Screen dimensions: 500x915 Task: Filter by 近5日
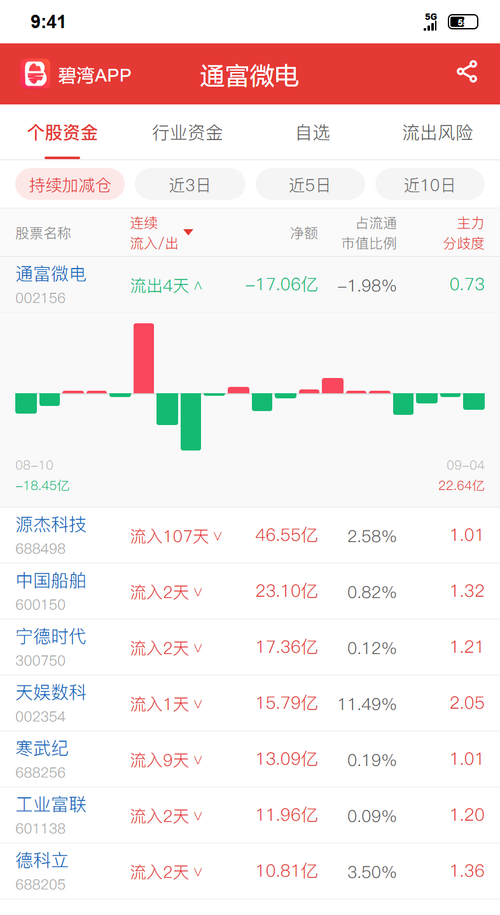click(310, 185)
